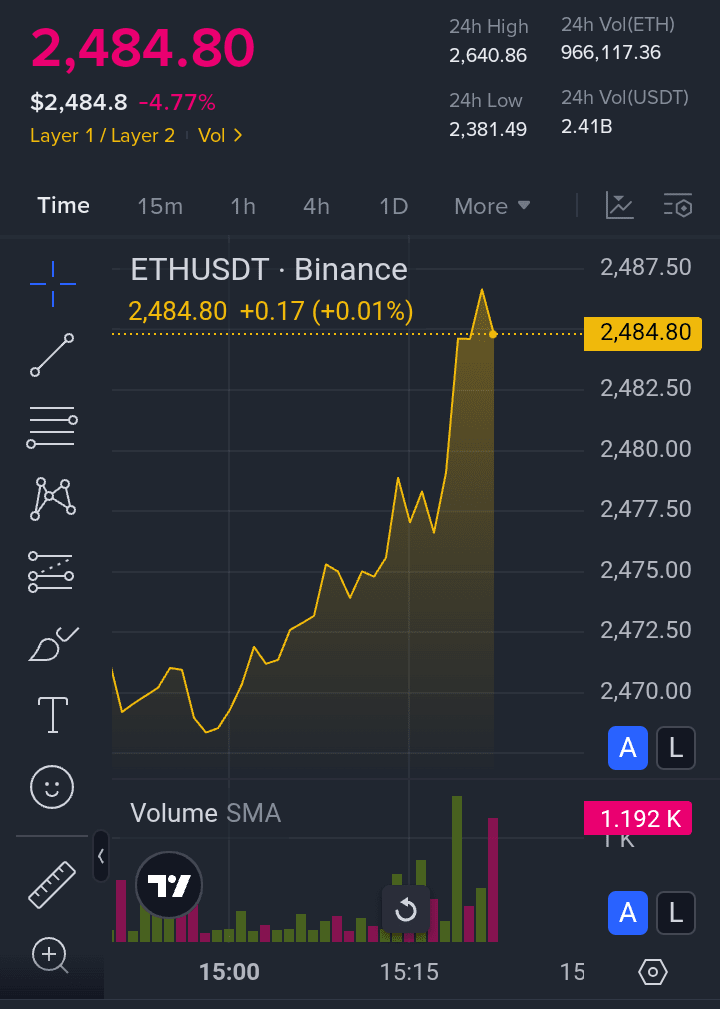
Task: Select the Time chart view
Action: point(64,205)
